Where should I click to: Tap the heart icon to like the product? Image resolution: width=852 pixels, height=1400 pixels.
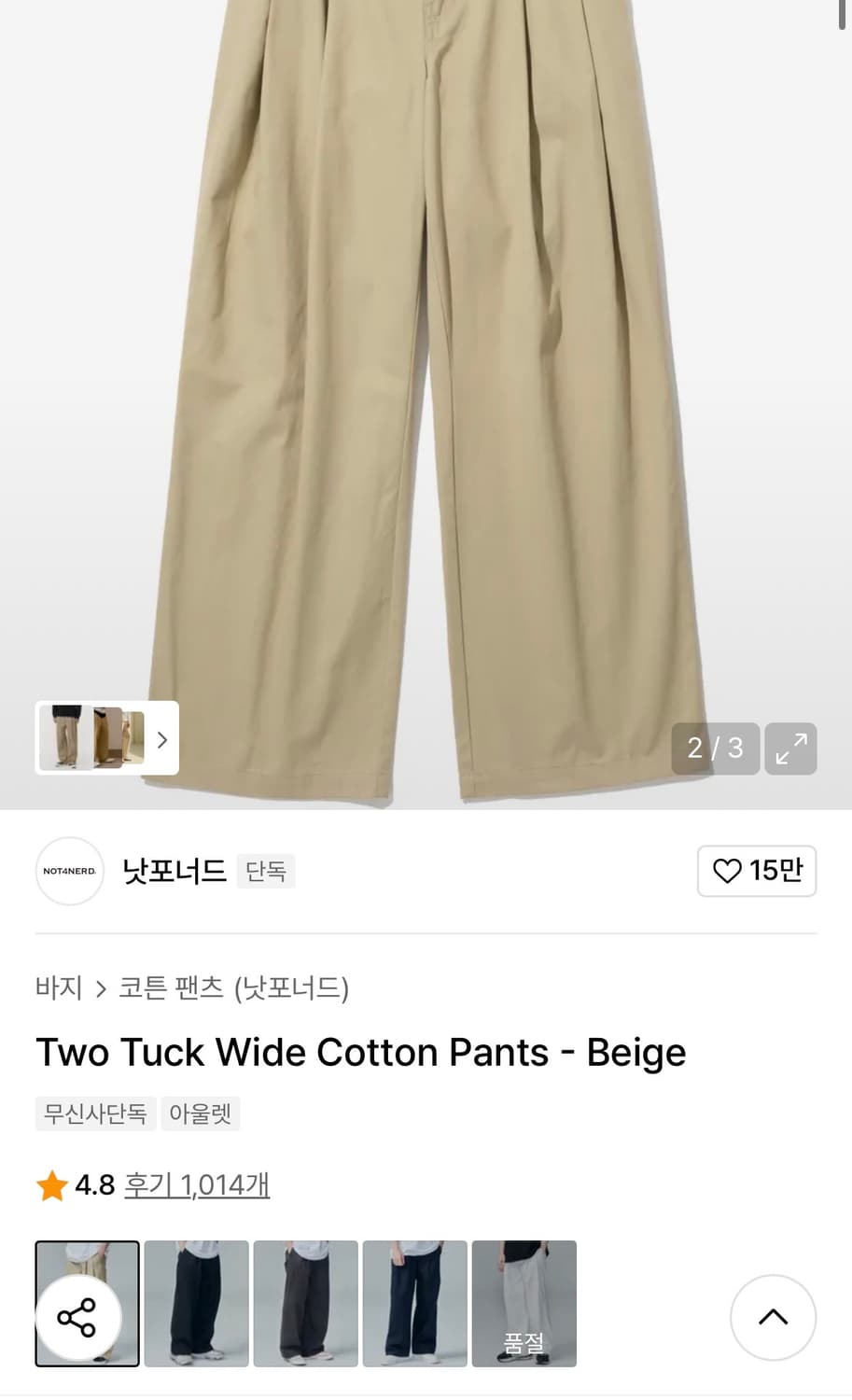tap(727, 871)
